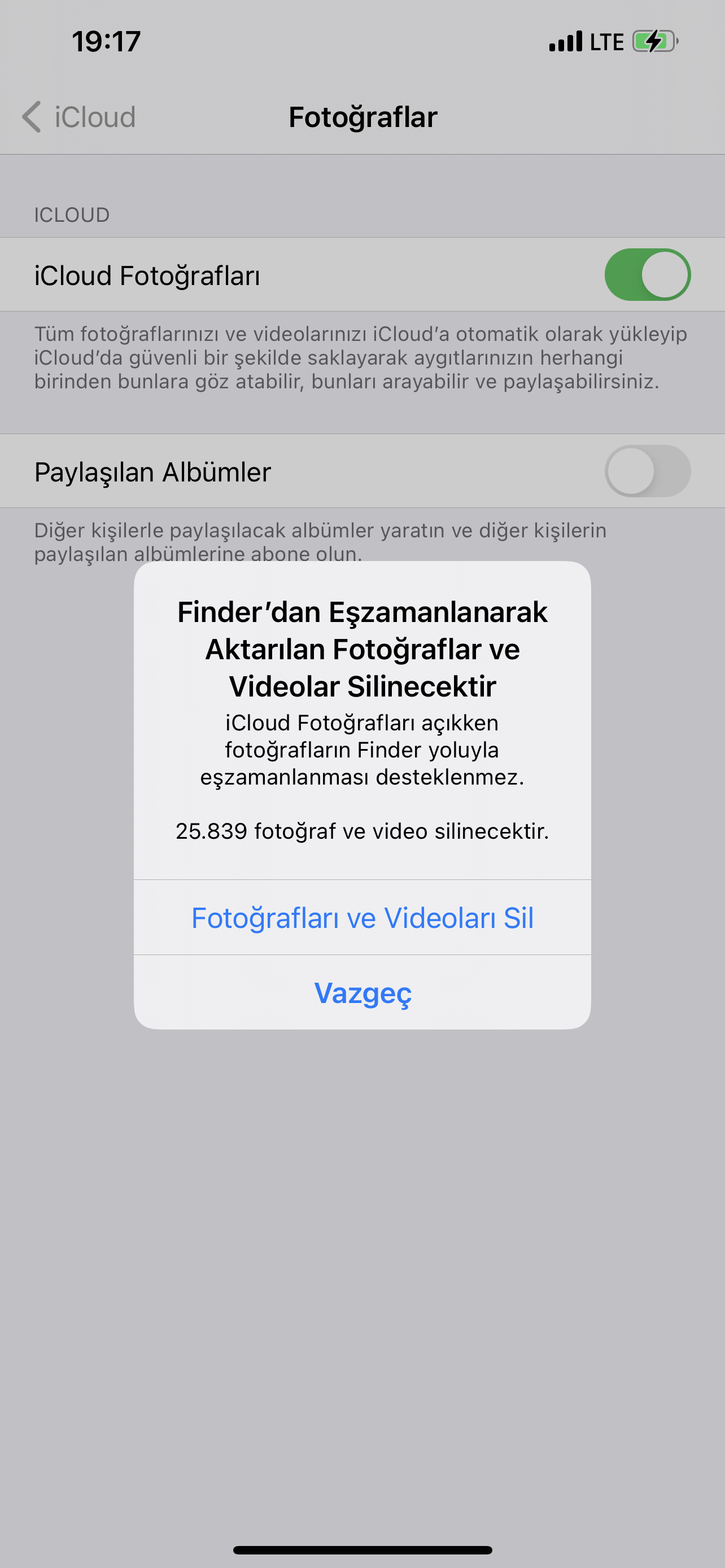
Task: Cancel the dialog with Vazgeç
Action: click(x=362, y=992)
